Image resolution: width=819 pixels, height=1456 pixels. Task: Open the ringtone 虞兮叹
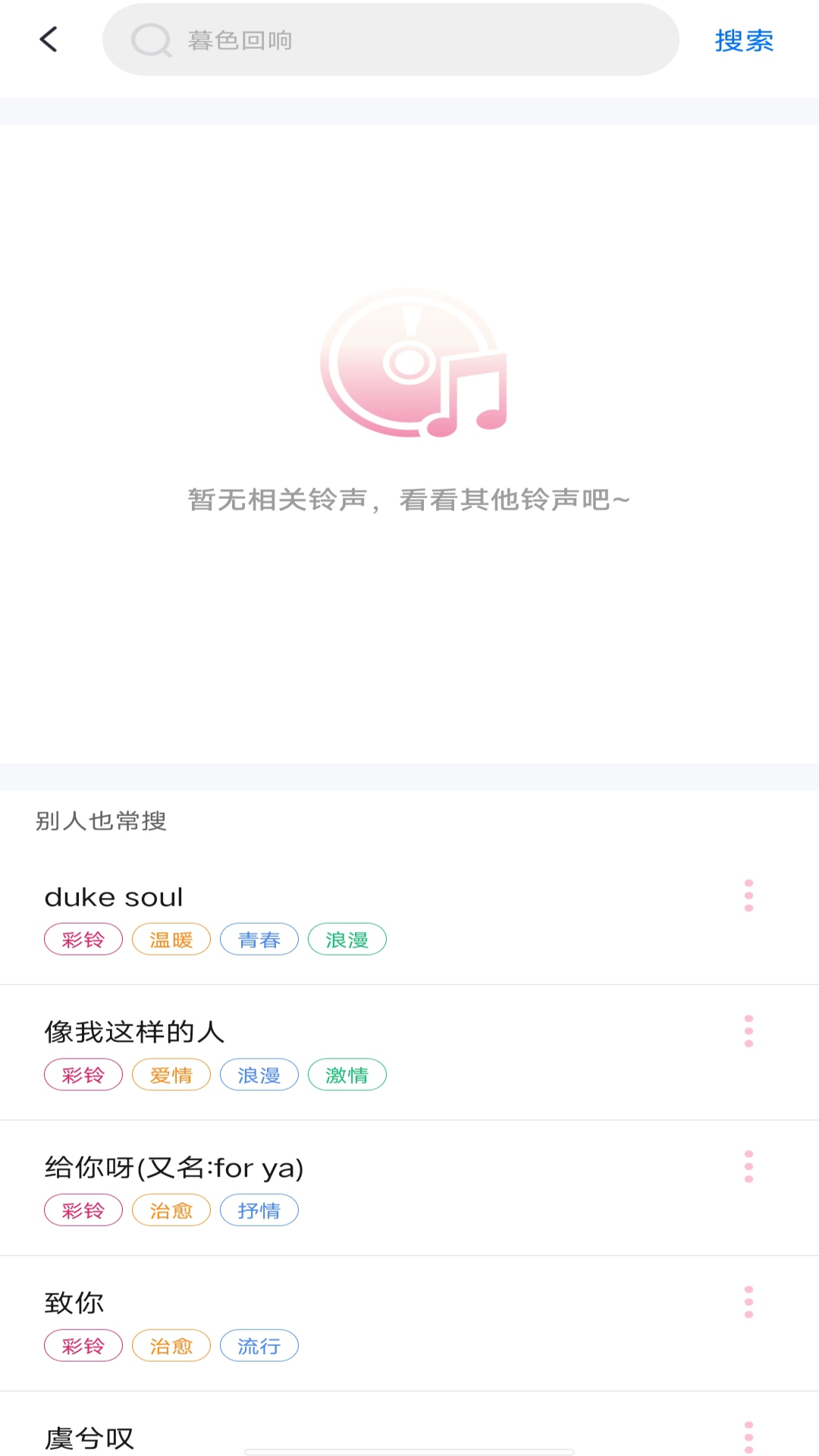[89, 1437]
